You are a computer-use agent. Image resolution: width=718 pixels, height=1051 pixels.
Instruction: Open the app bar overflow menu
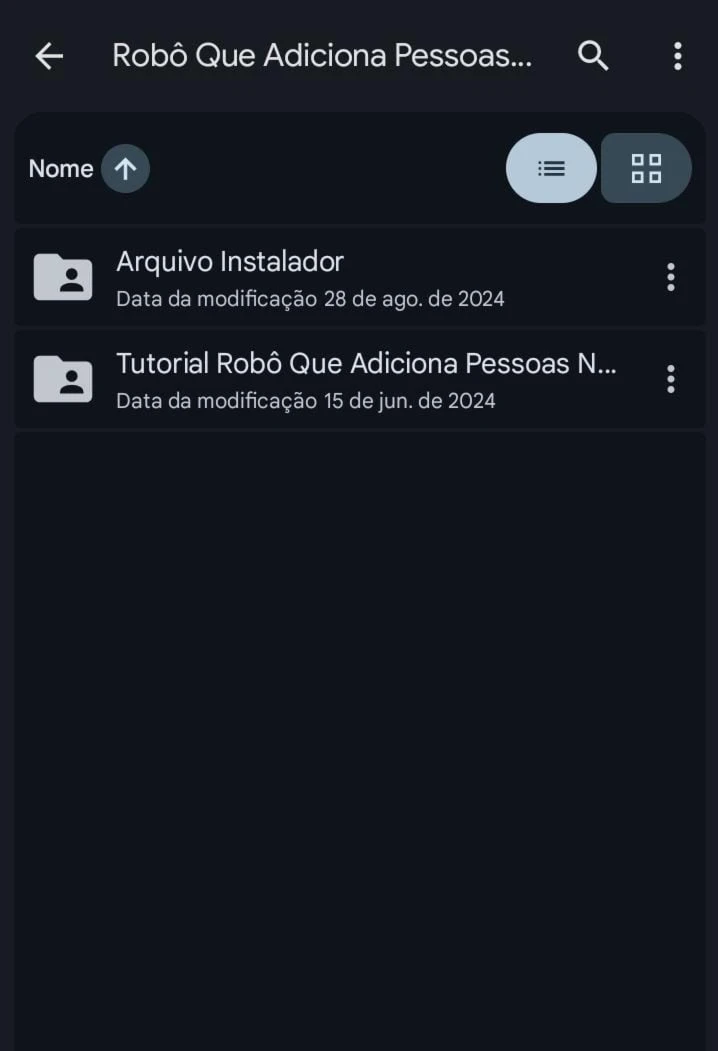tap(677, 56)
